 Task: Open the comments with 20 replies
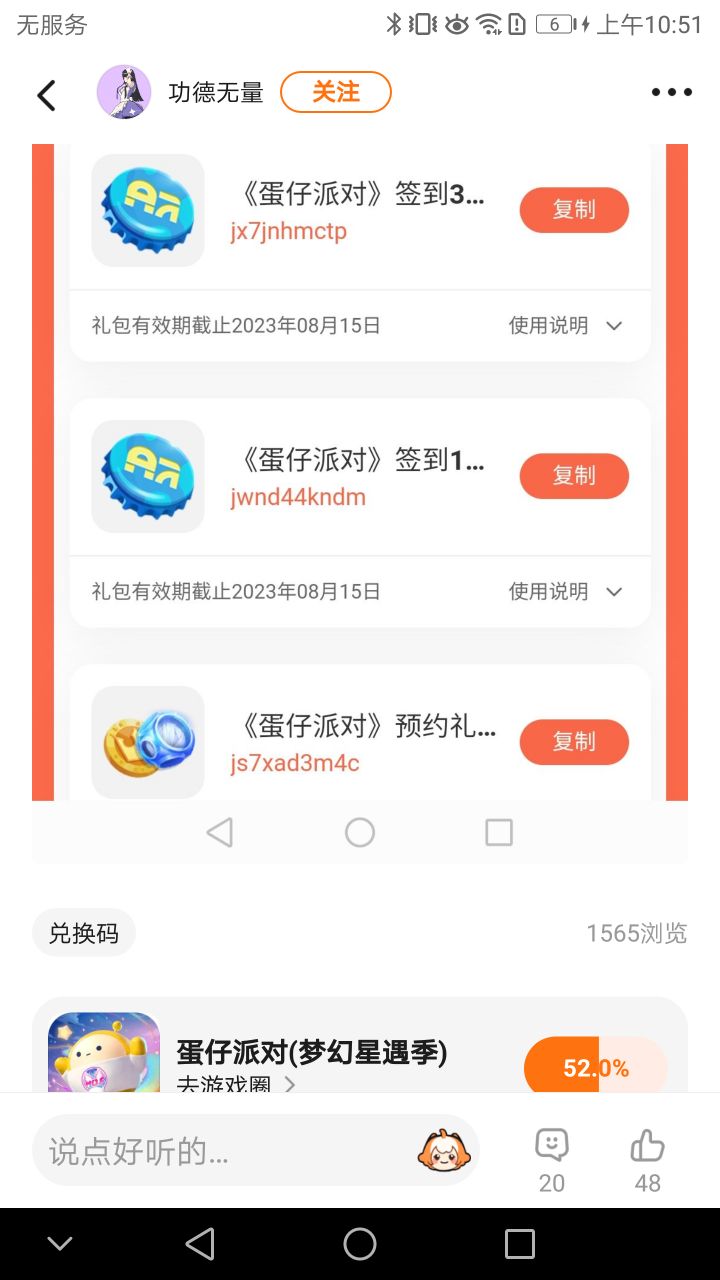pyautogui.click(x=551, y=1158)
